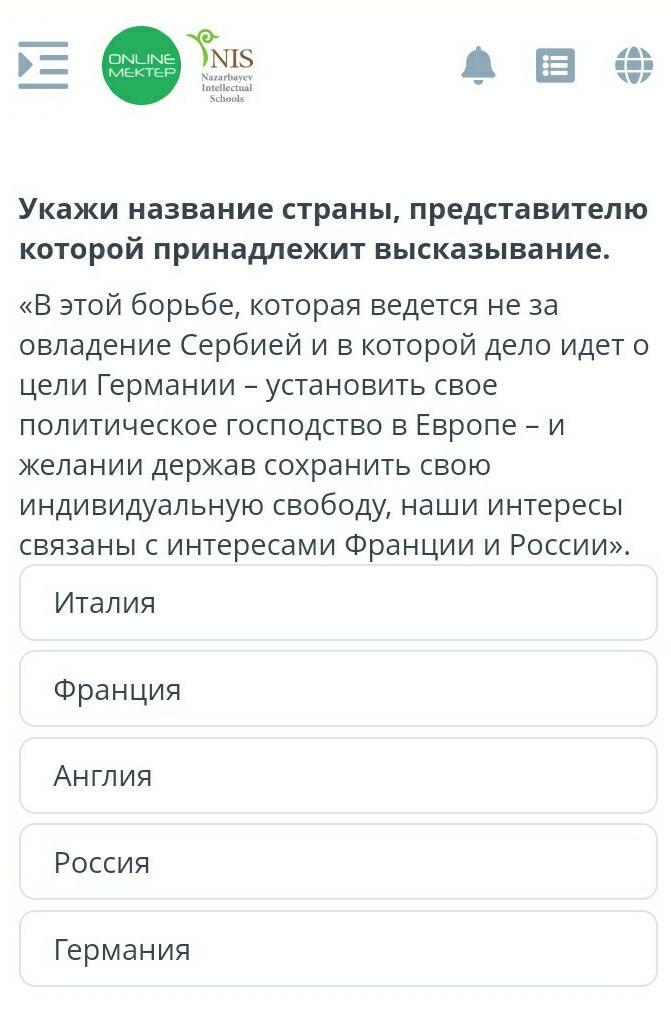Pick the Англия answer option
Viewport: 671px width, 1024px height.
[338, 776]
